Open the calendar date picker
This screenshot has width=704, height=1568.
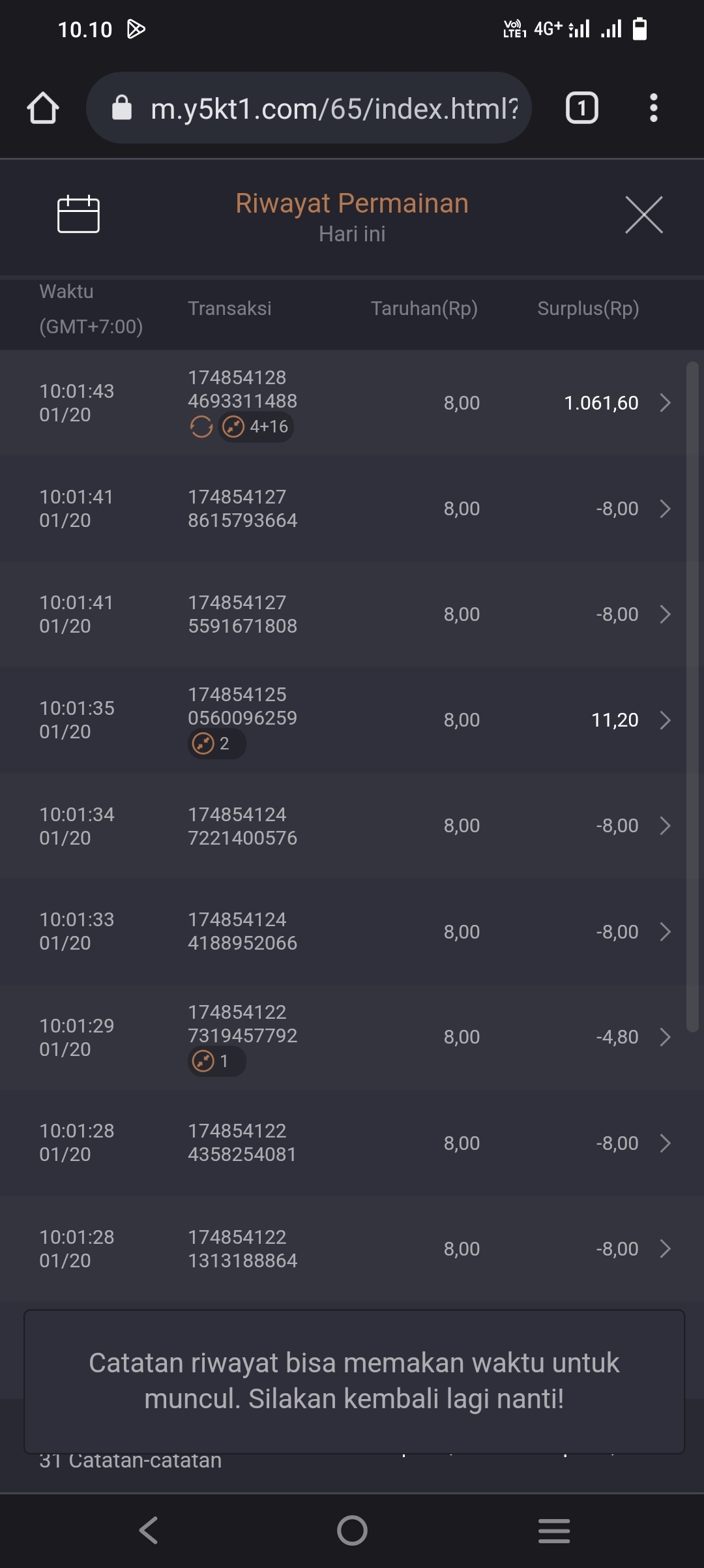click(78, 214)
